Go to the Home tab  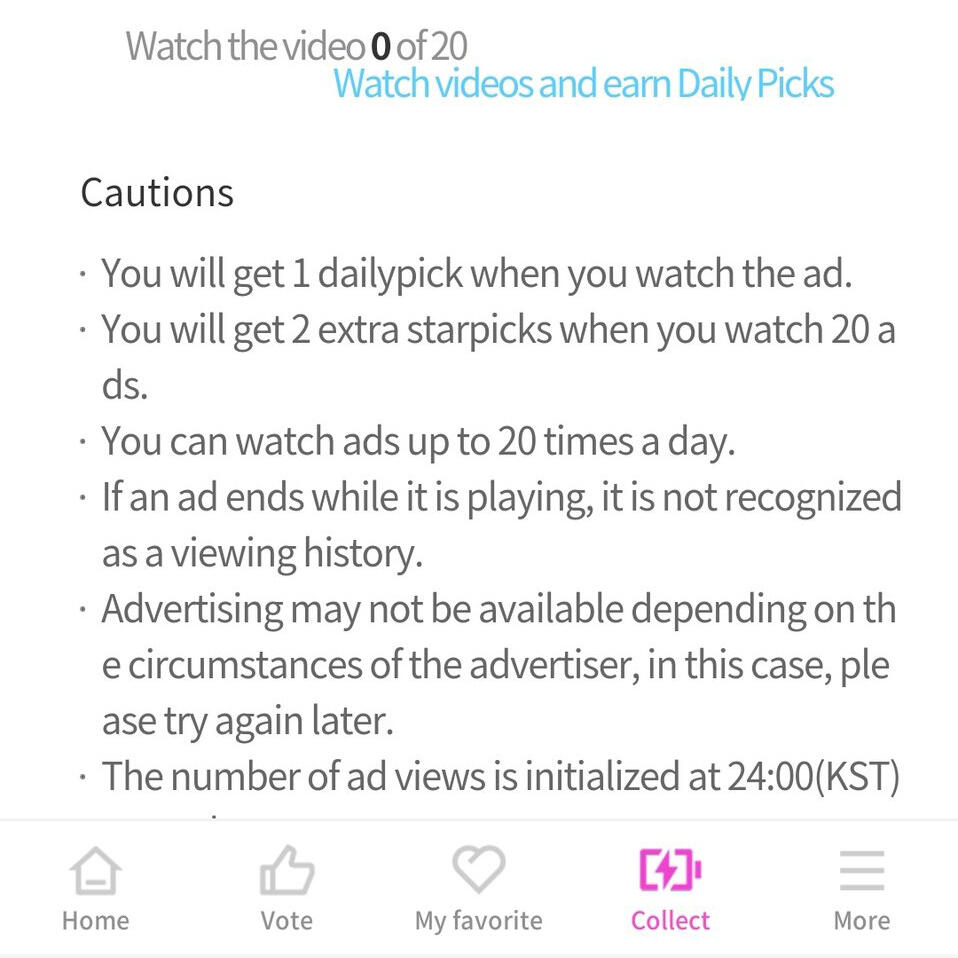coord(96,887)
